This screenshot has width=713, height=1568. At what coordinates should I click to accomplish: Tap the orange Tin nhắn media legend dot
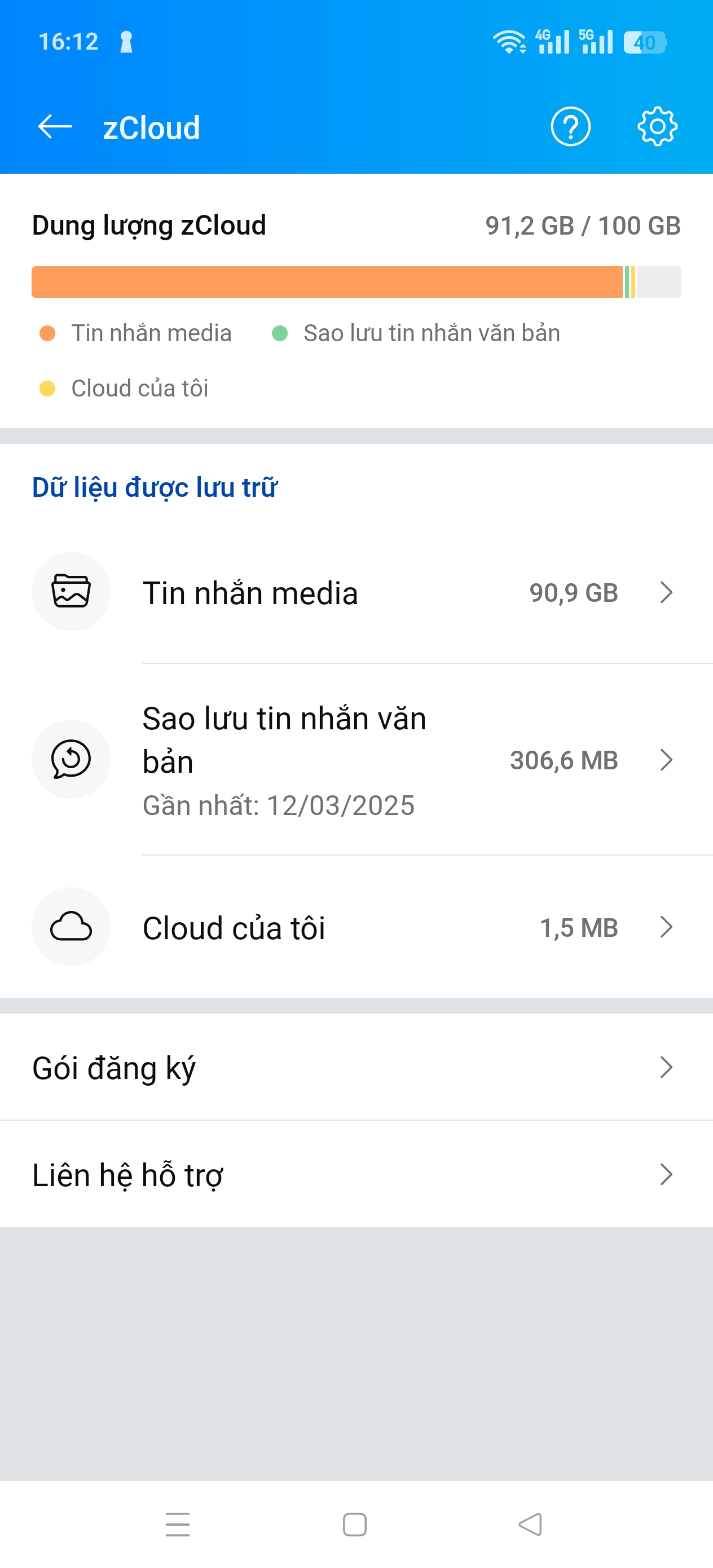(x=47, y=332)
